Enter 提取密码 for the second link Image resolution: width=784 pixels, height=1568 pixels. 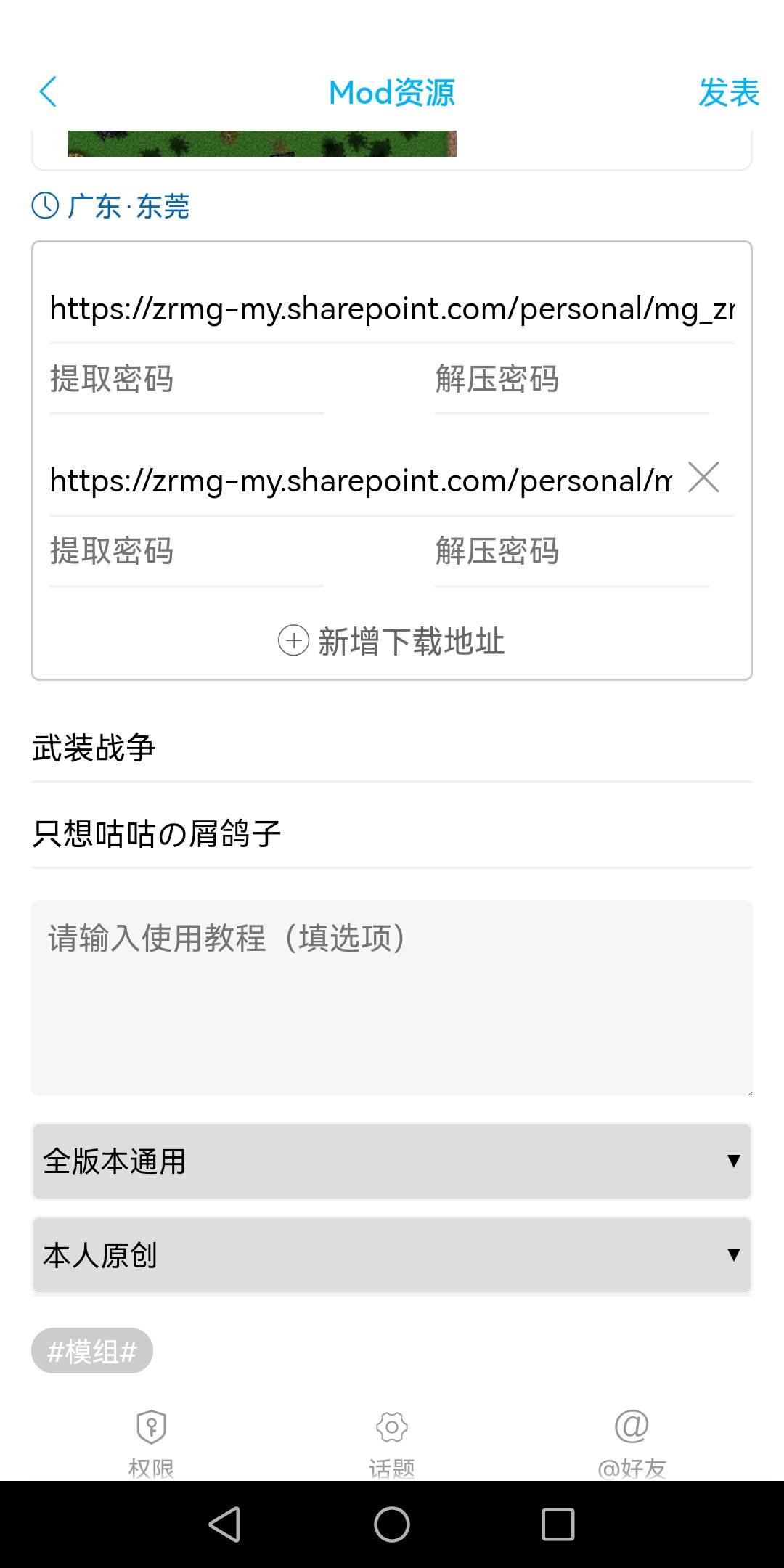click(x=186, y=552)
